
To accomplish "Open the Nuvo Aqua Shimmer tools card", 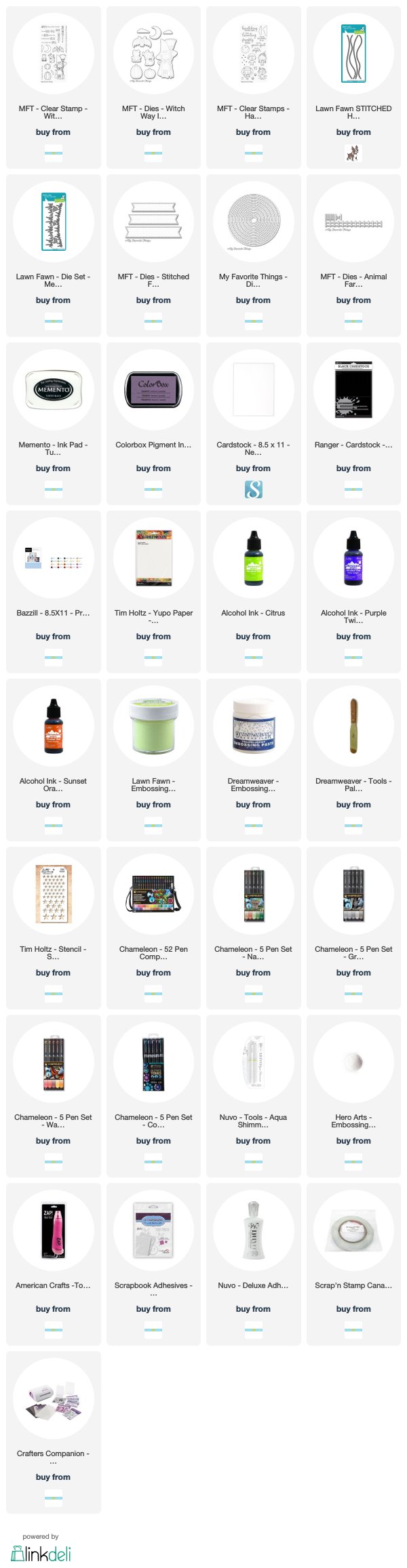I will click(x=253, y=1064).
